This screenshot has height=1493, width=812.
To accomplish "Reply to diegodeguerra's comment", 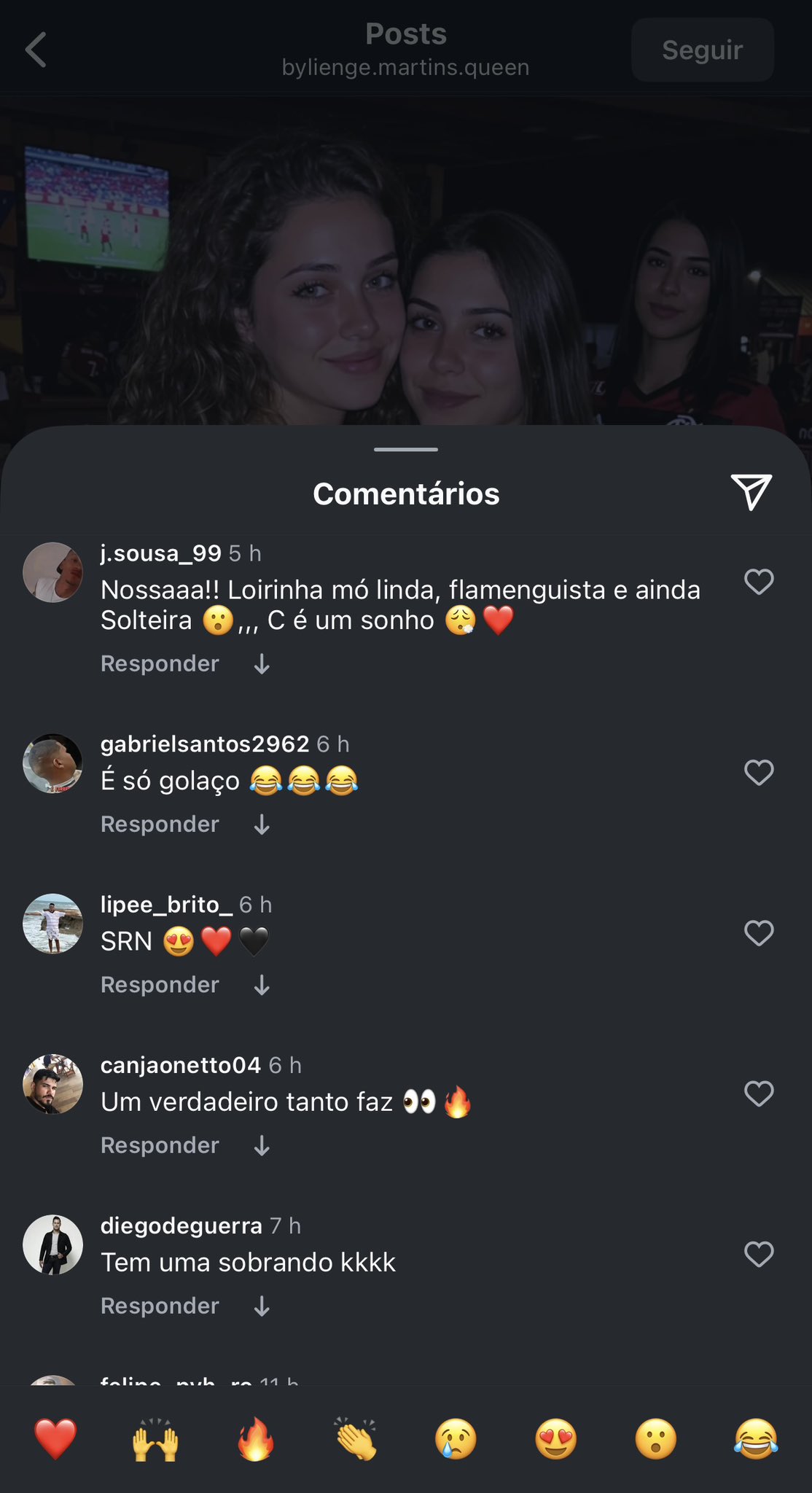I will pos(160,1306).
